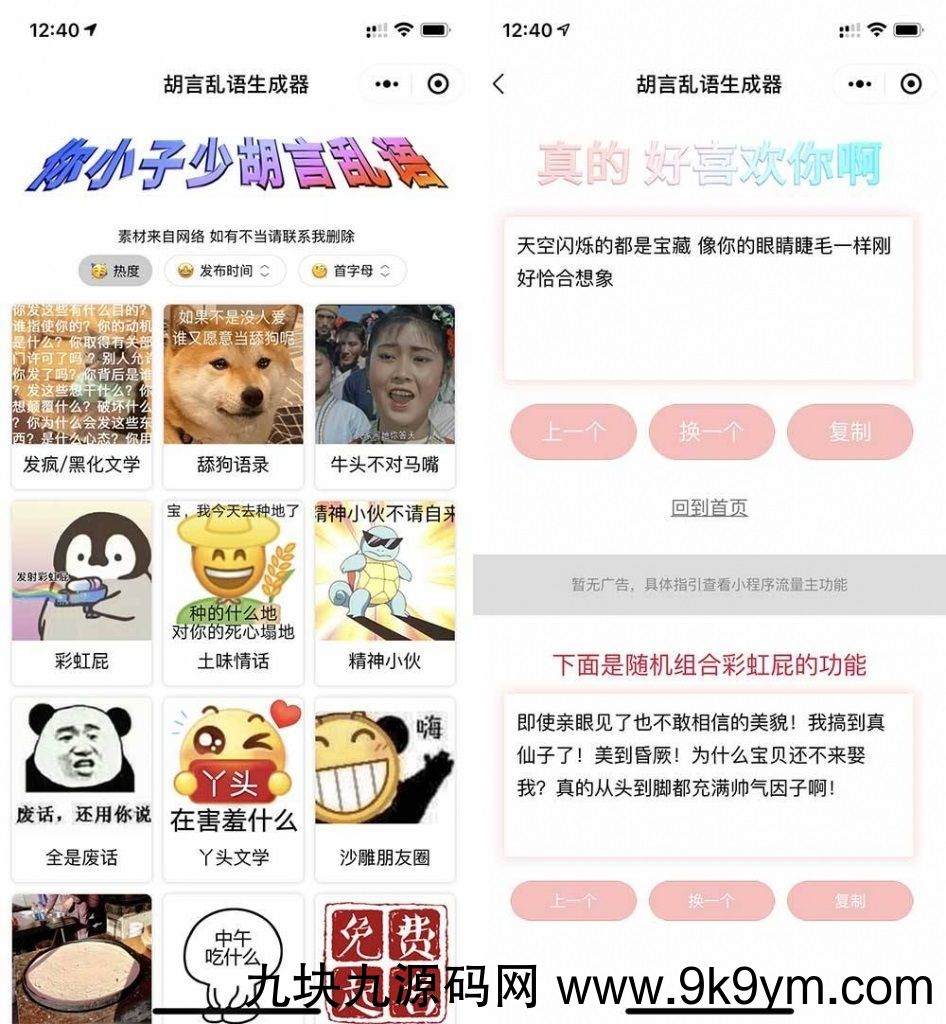
Task: Tap 换一个 under the random 彩虹屁 text
Action: click(711, 901)
